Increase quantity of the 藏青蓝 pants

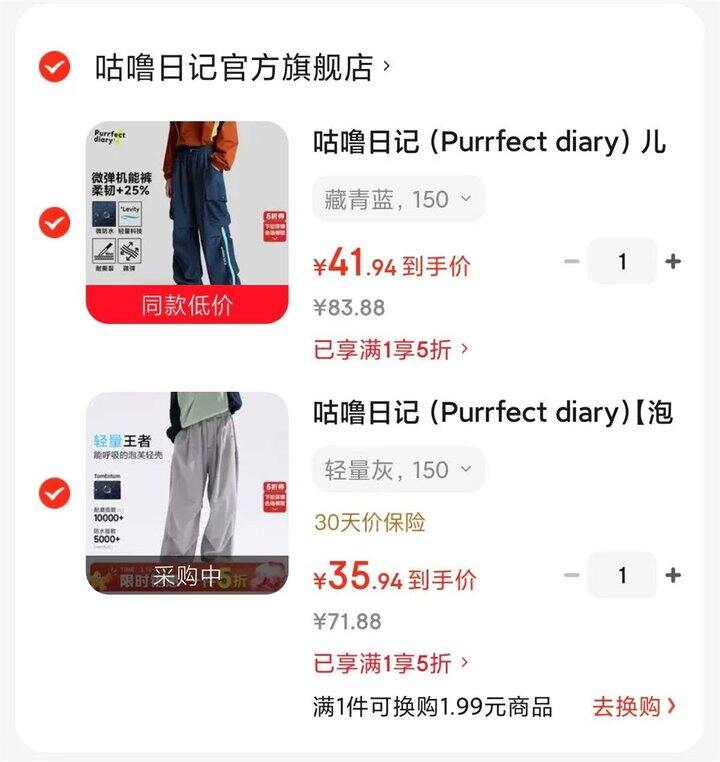coord(673,262)
